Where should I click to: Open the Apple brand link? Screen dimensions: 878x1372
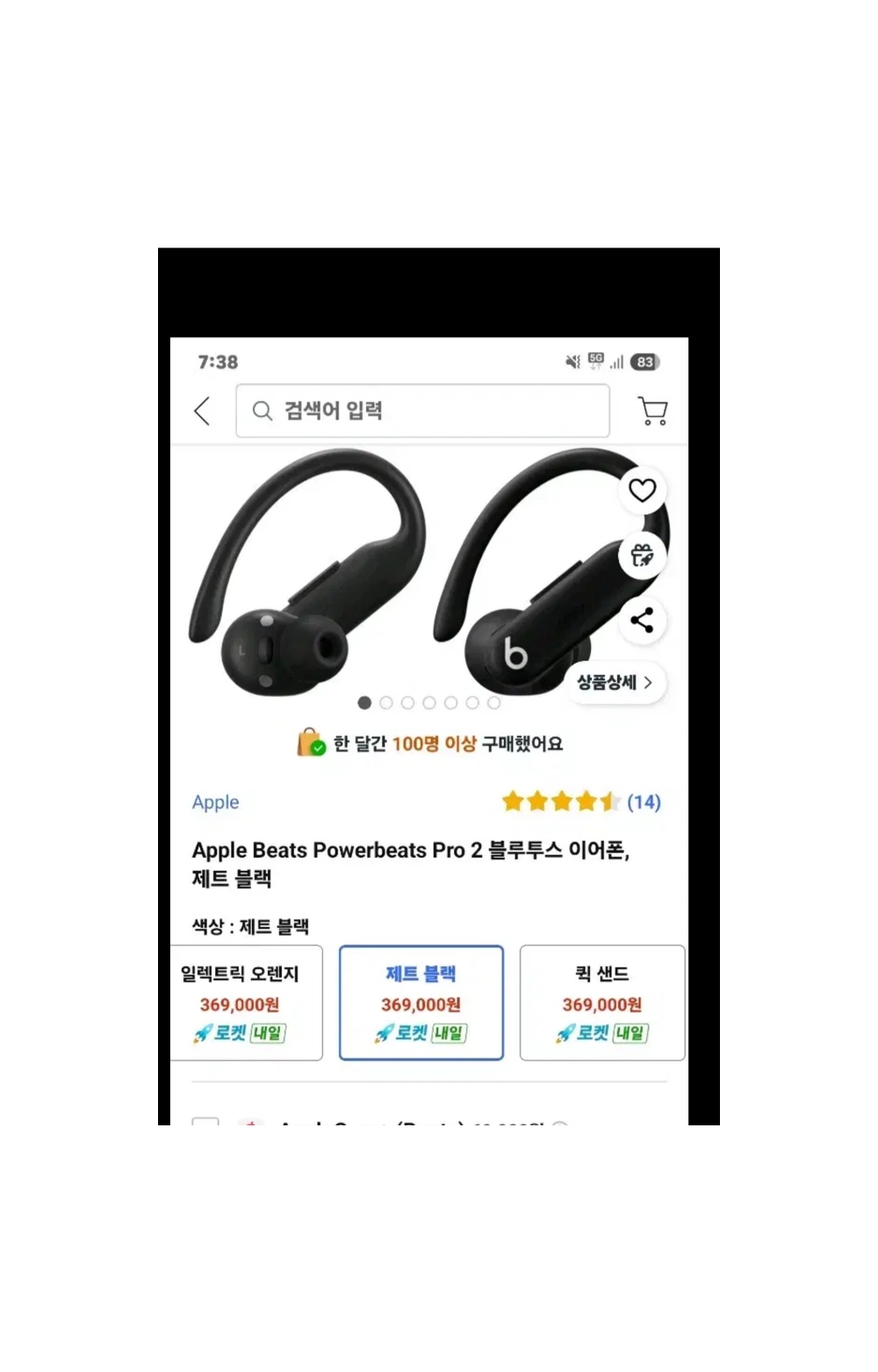pos(215,802)
